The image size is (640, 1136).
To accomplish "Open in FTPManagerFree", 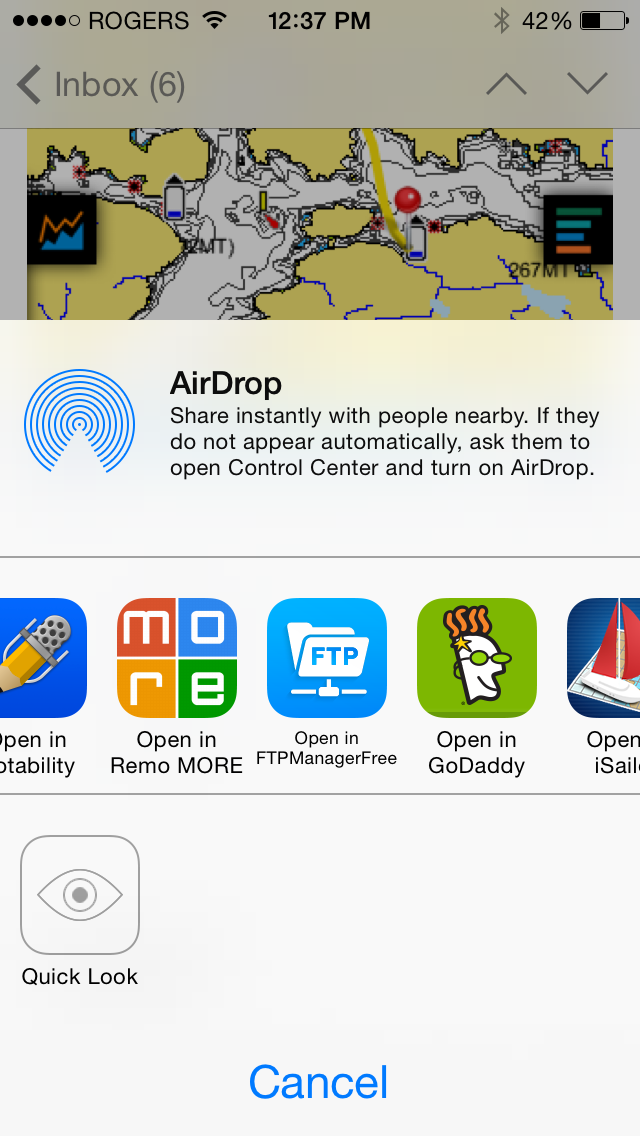I will (x=326, y=658).
